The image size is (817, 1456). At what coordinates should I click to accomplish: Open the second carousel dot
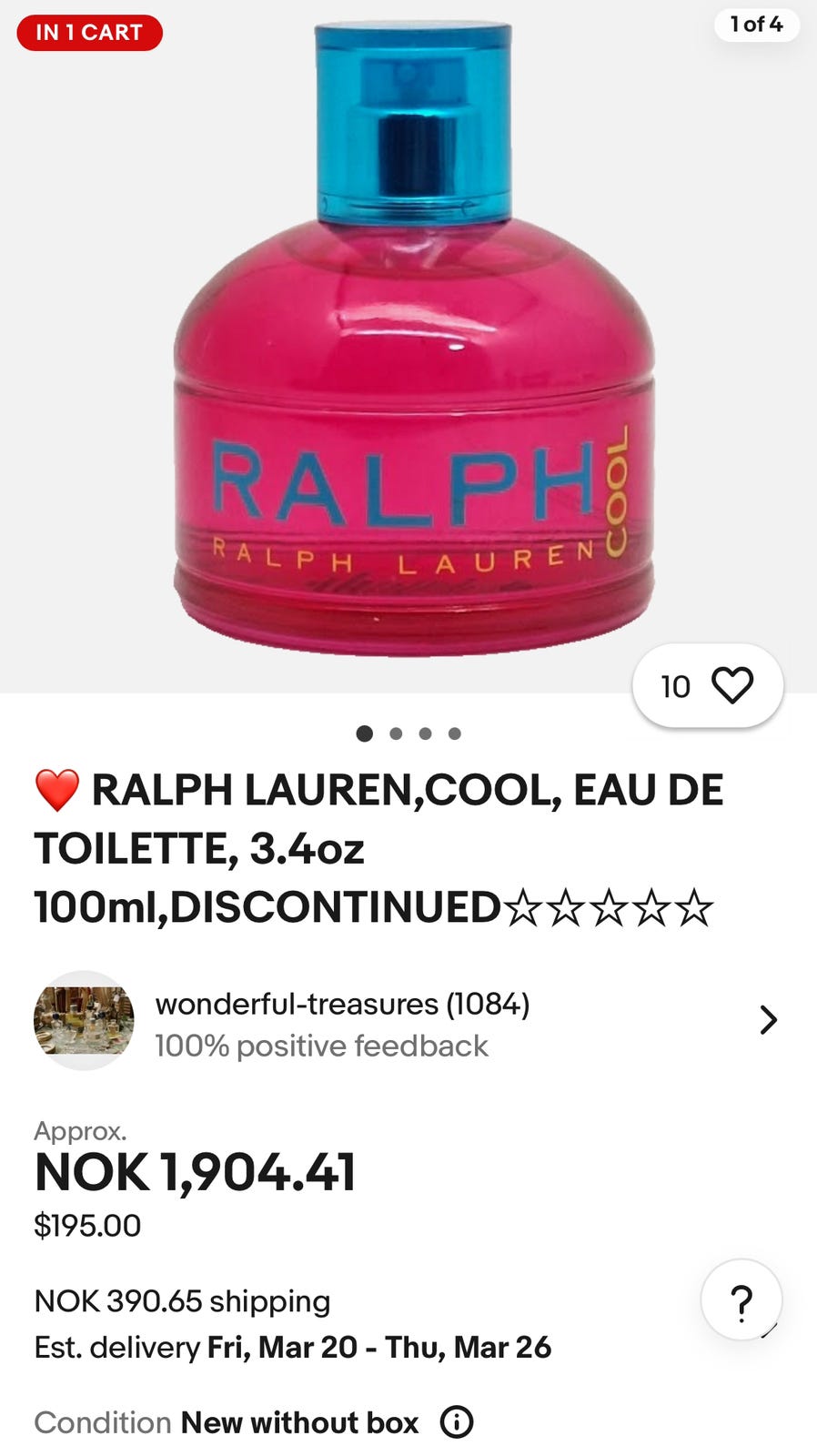coord(396,733)
